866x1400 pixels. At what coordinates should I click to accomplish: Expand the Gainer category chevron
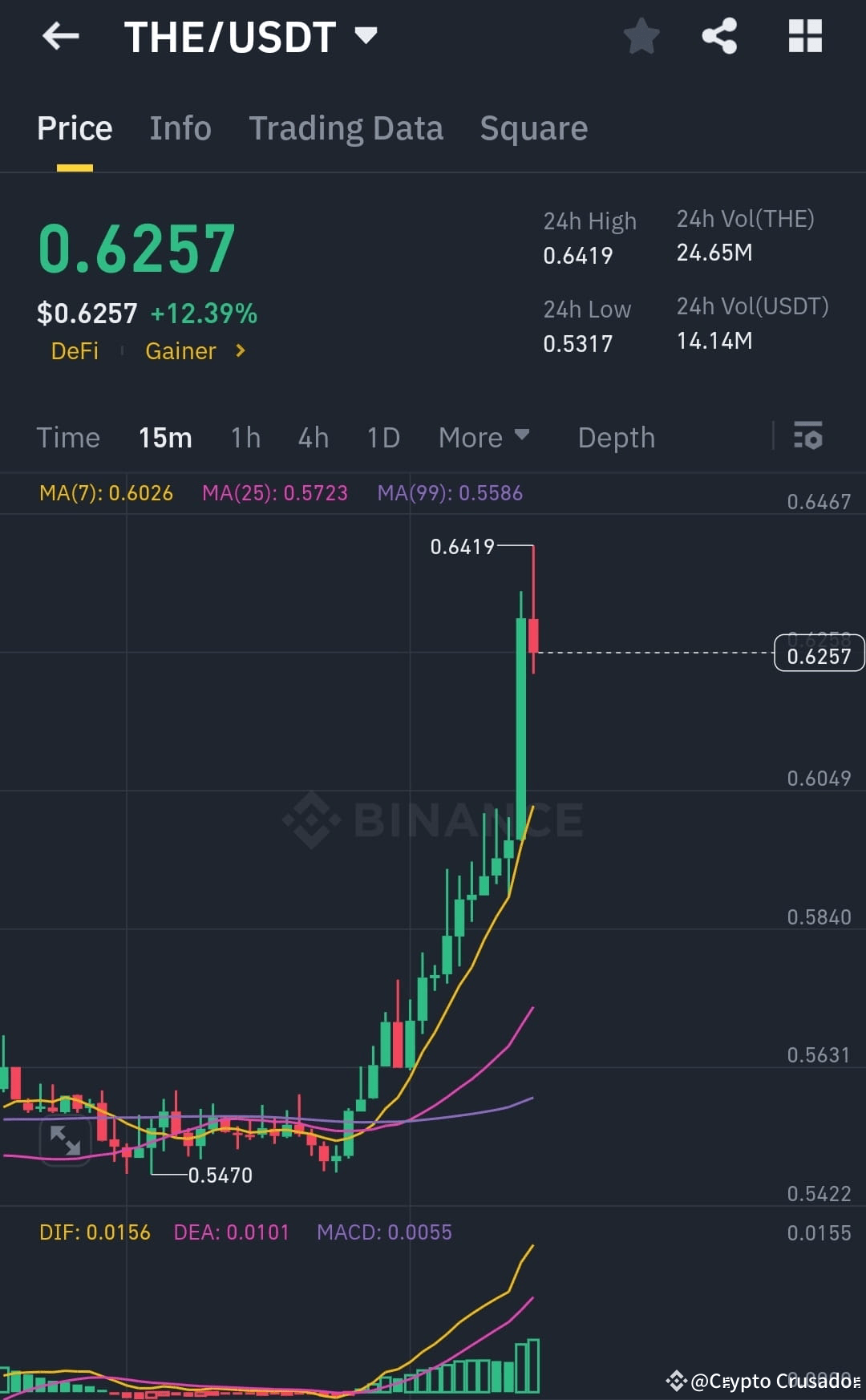pos(239,350)
